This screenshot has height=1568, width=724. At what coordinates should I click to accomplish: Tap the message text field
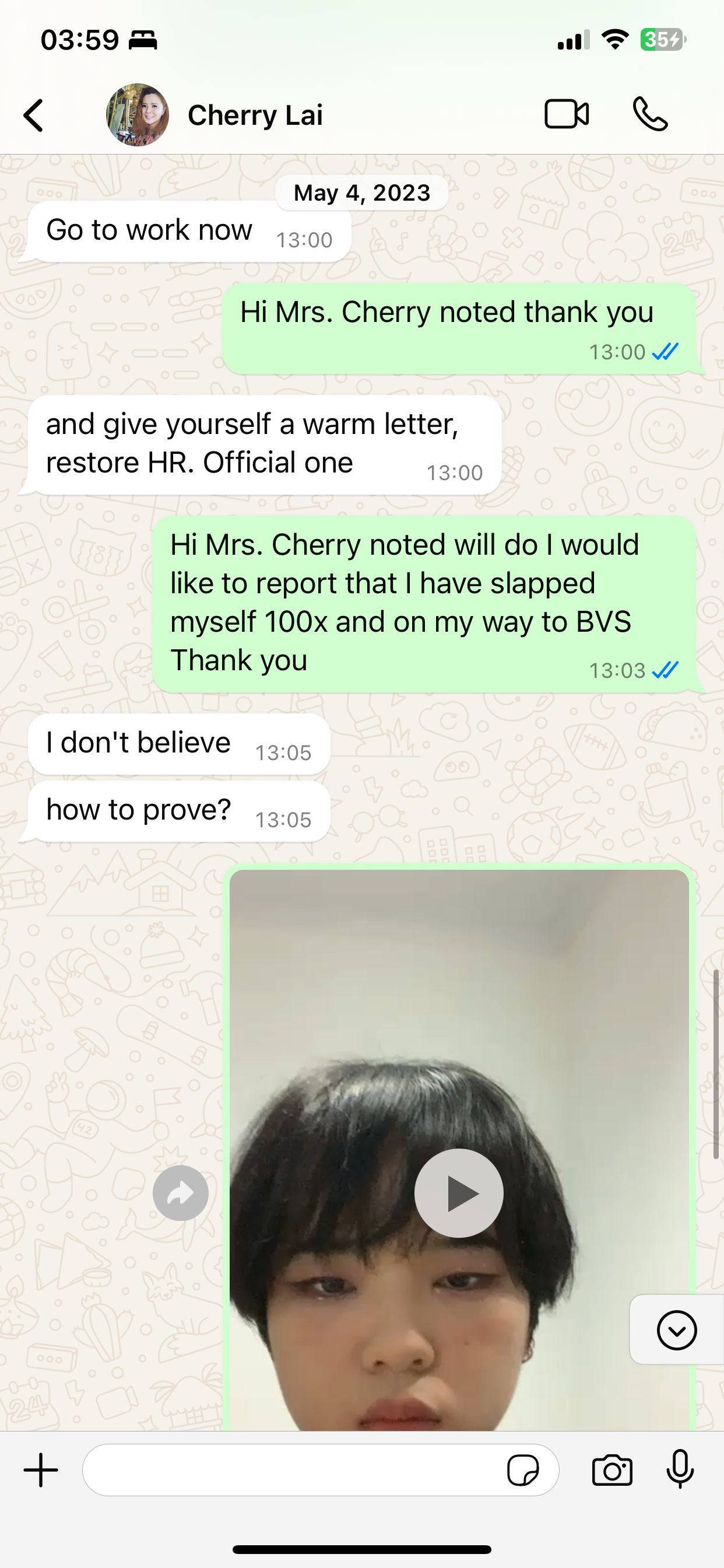(292, 1470)
